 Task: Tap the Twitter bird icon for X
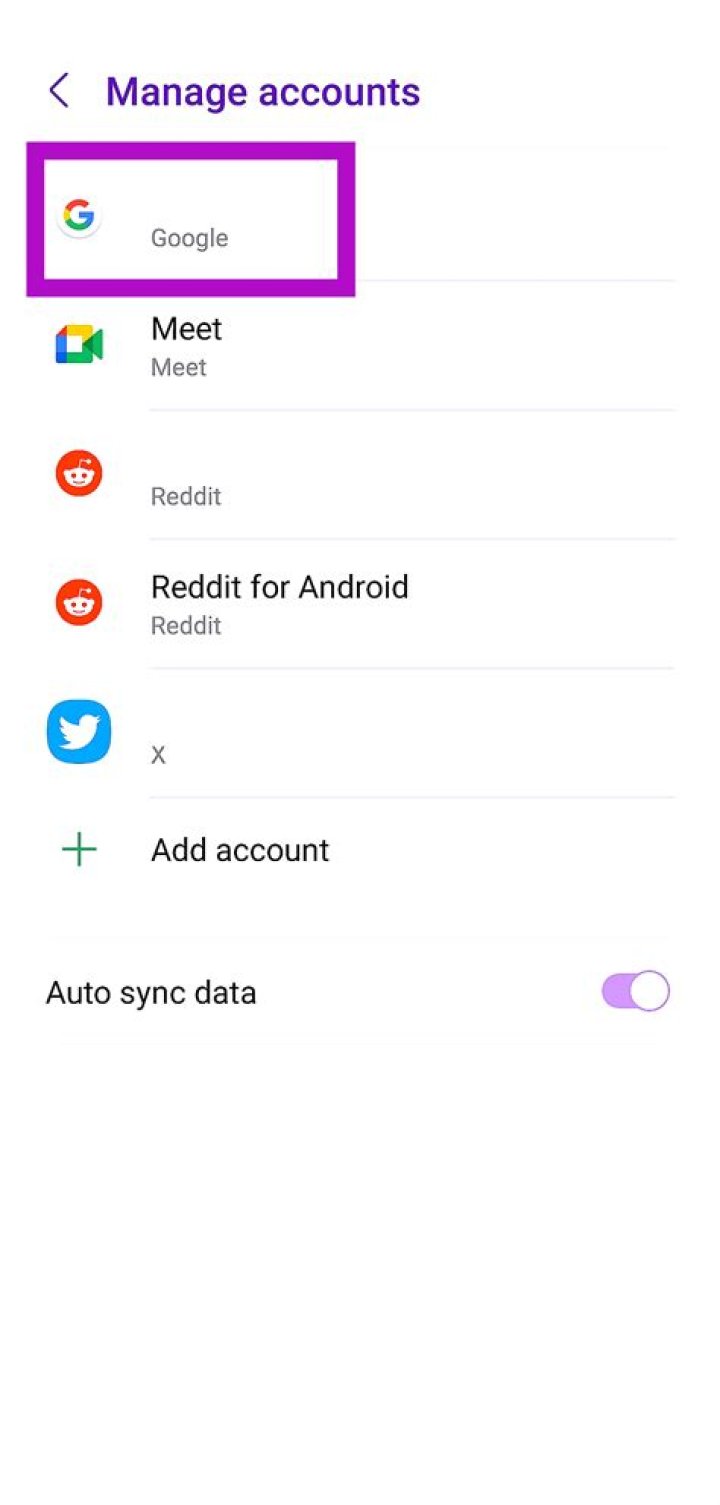(78, 731)
